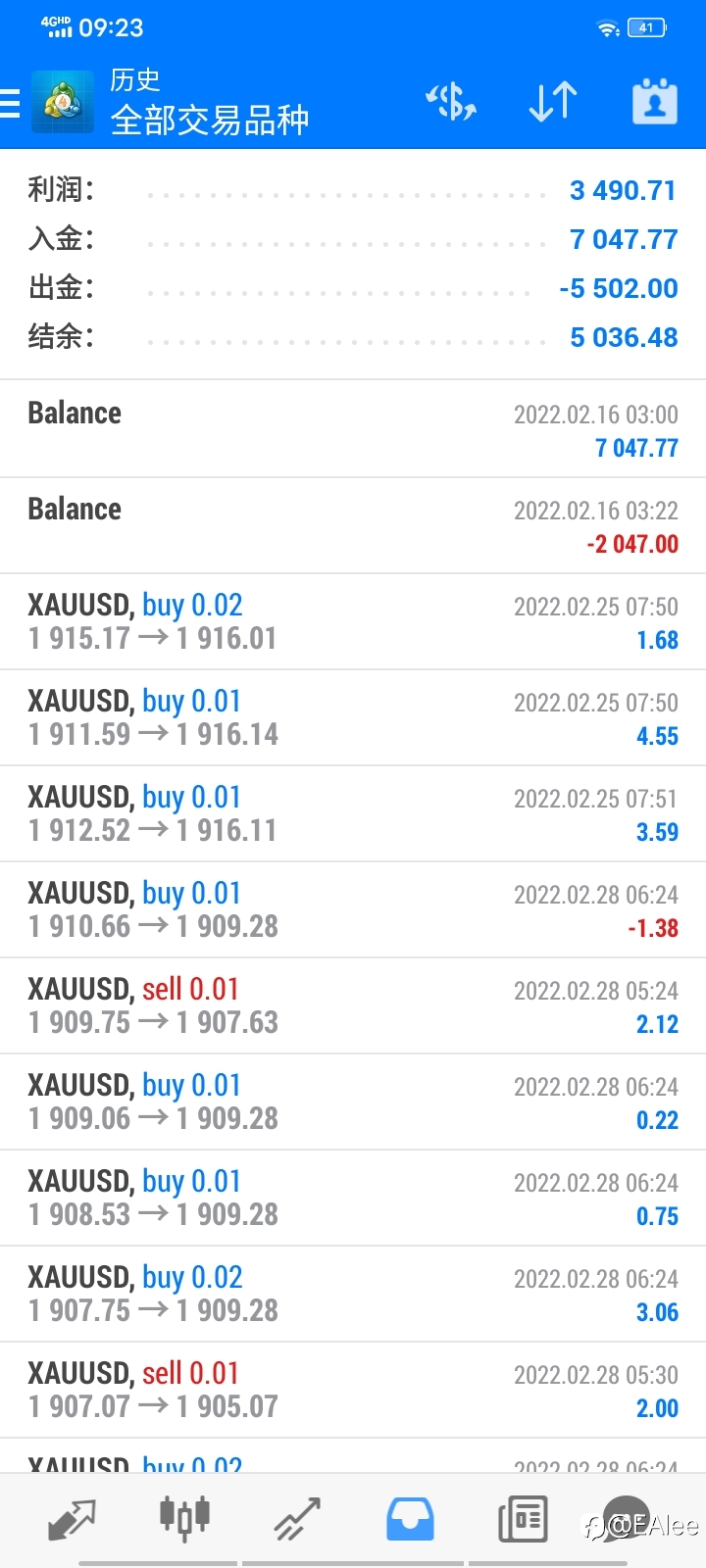Tap the sort arrows icon
The height and width of the screenshot is (1568, 706).
tap(553, 102)
